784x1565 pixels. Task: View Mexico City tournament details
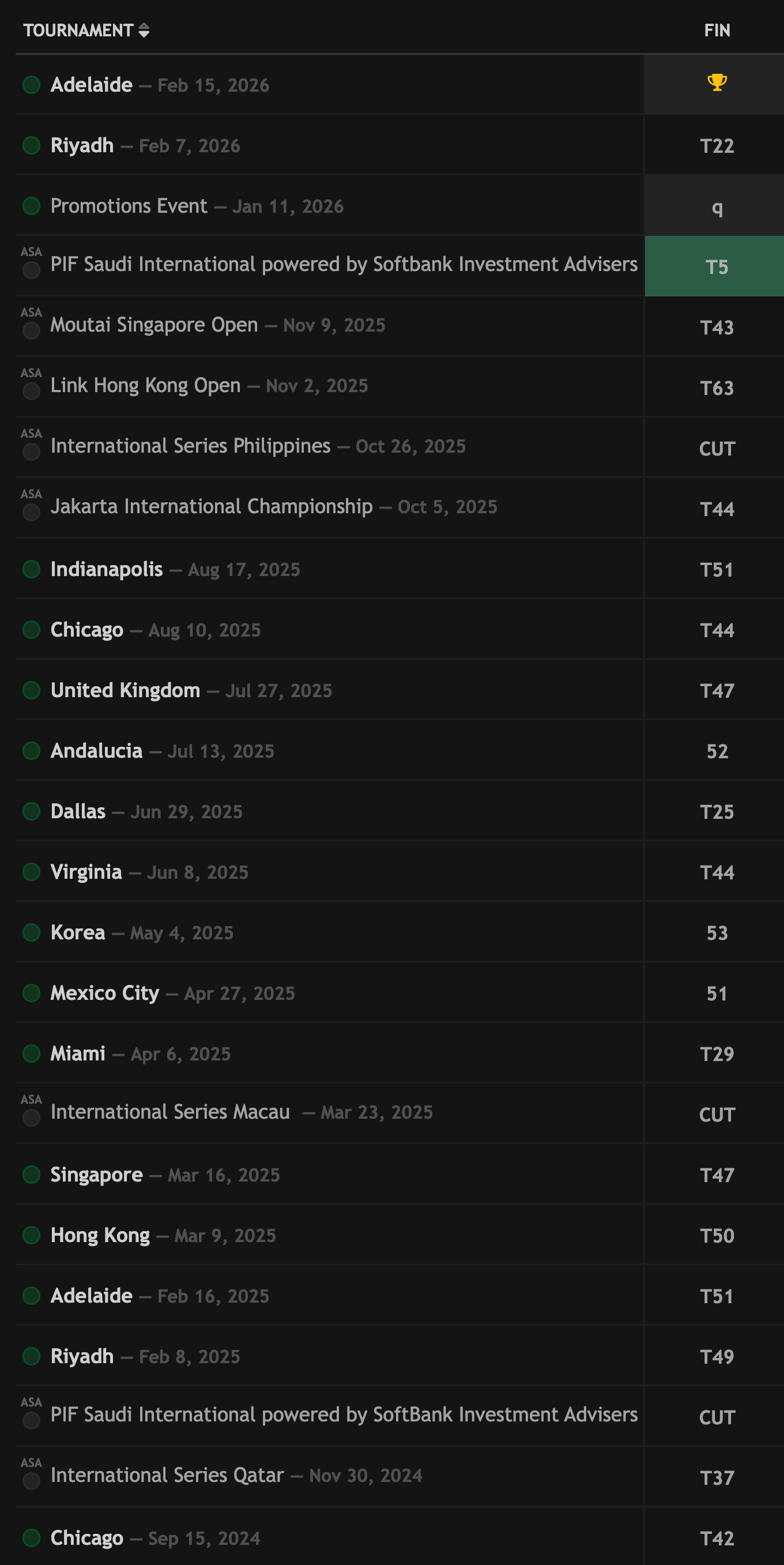click(x=104, y=994)
